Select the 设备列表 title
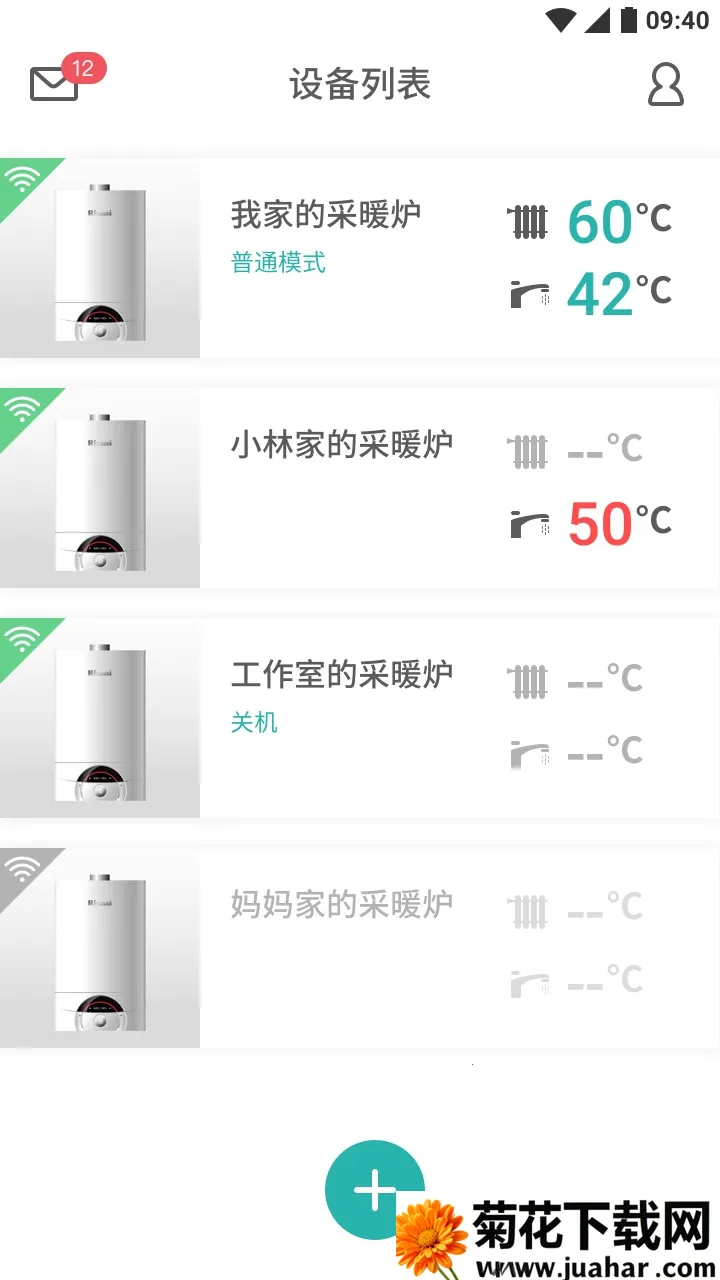Image resolution: width=720 pixels, height=1280 pixels. point(359,86)
